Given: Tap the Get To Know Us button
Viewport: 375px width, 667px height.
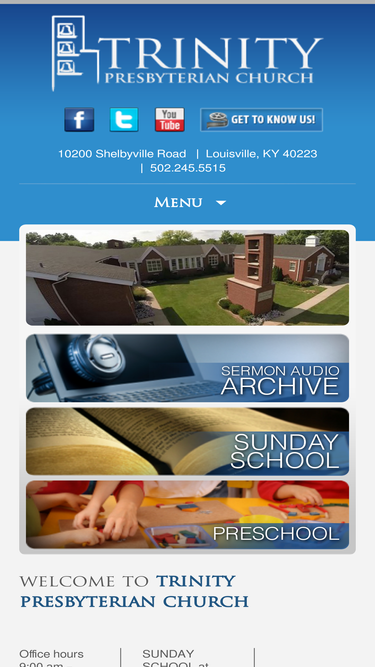Looking at the screenshot, I should [261, 120].
